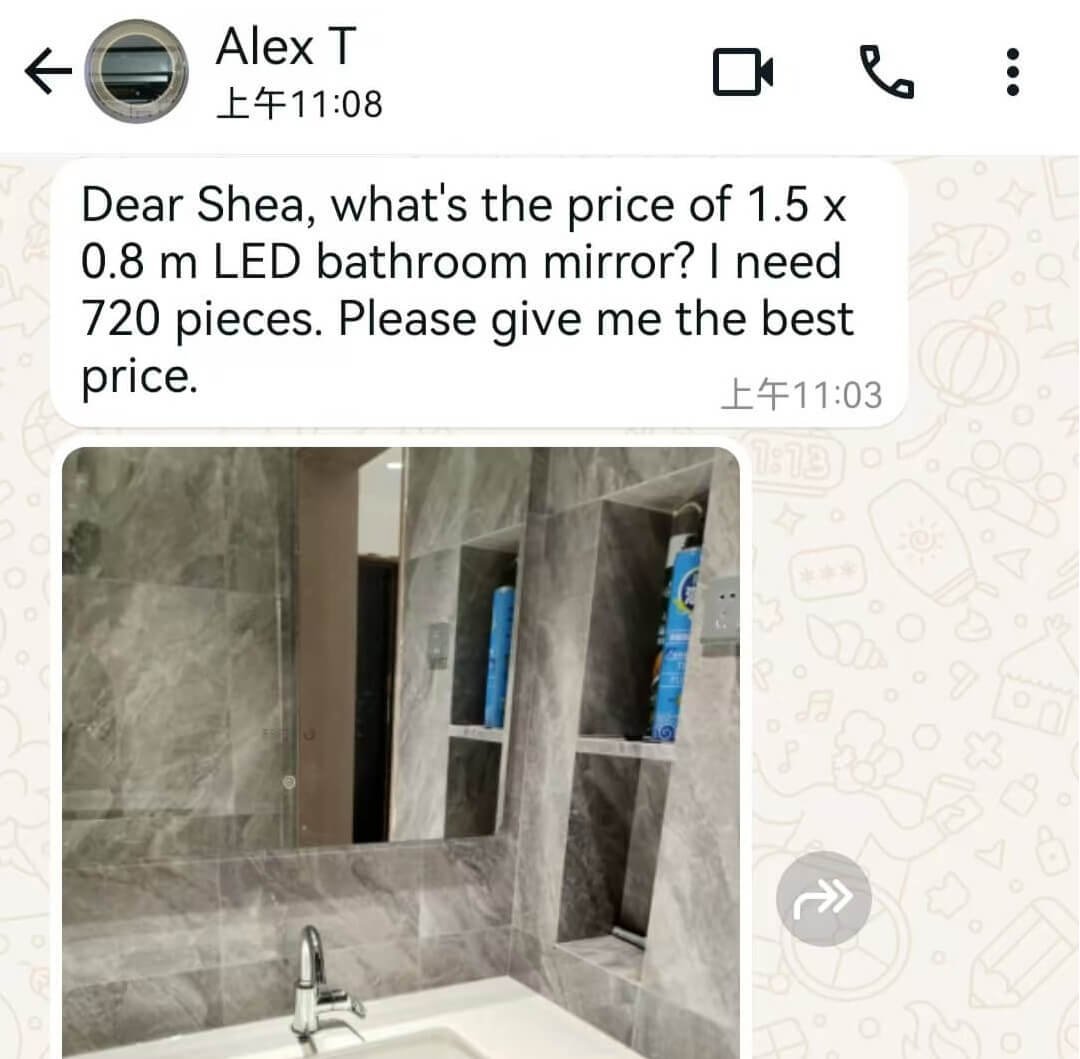
Task: Open the three-dot overflow menu
Action: (1012, 73)
